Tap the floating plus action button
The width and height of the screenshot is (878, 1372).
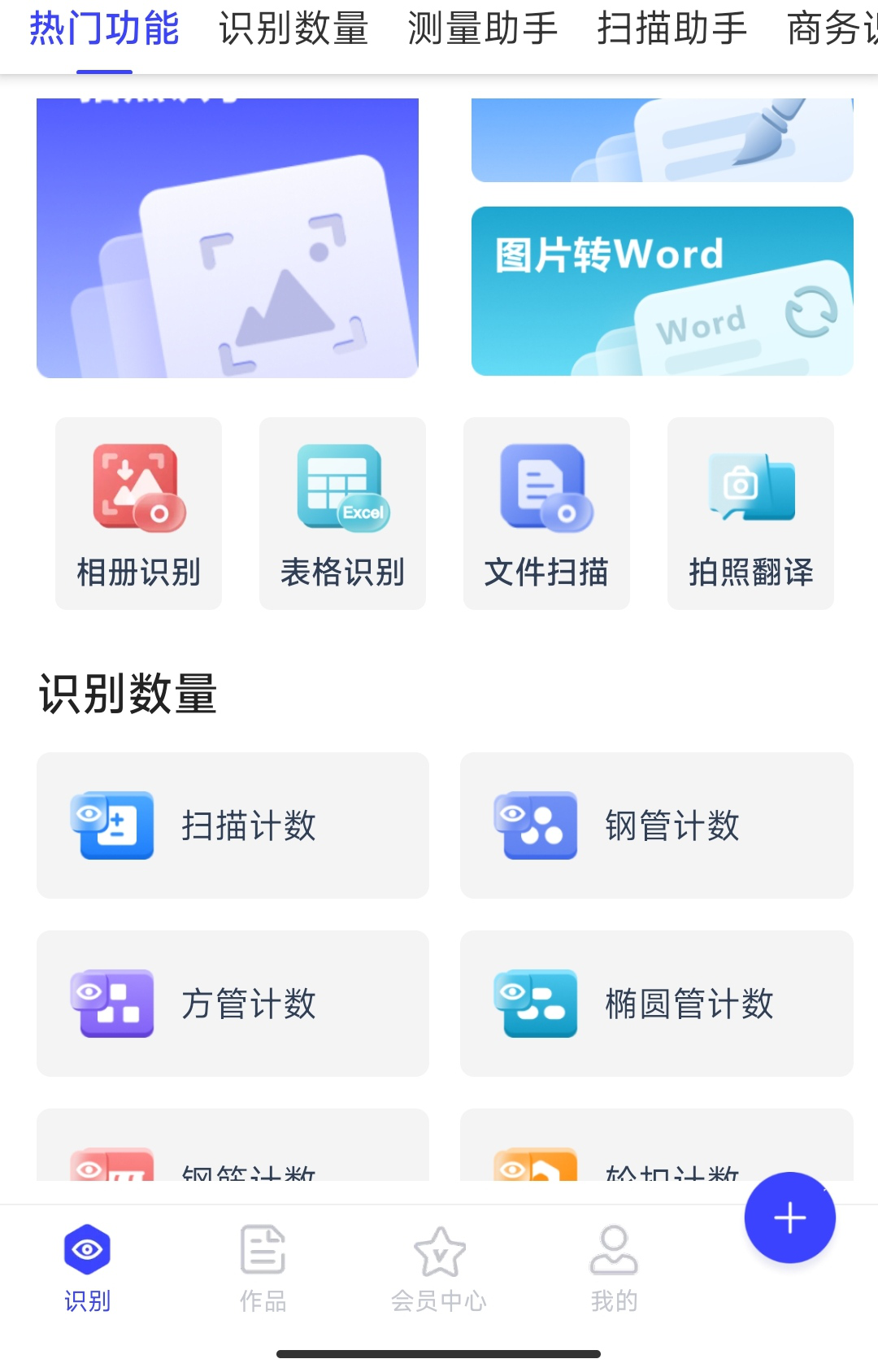pos(789,1217)
